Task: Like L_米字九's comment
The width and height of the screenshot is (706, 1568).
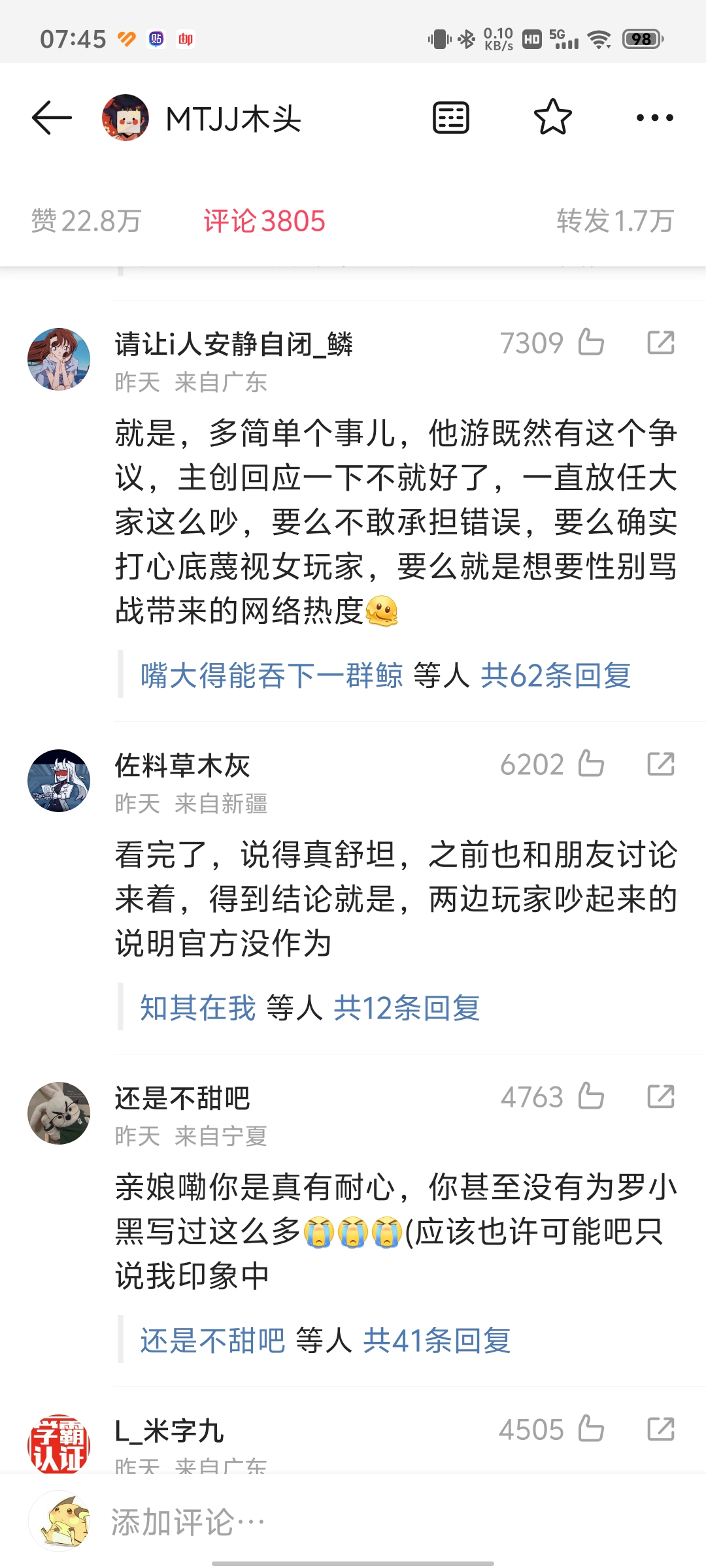Action: 590,1428
